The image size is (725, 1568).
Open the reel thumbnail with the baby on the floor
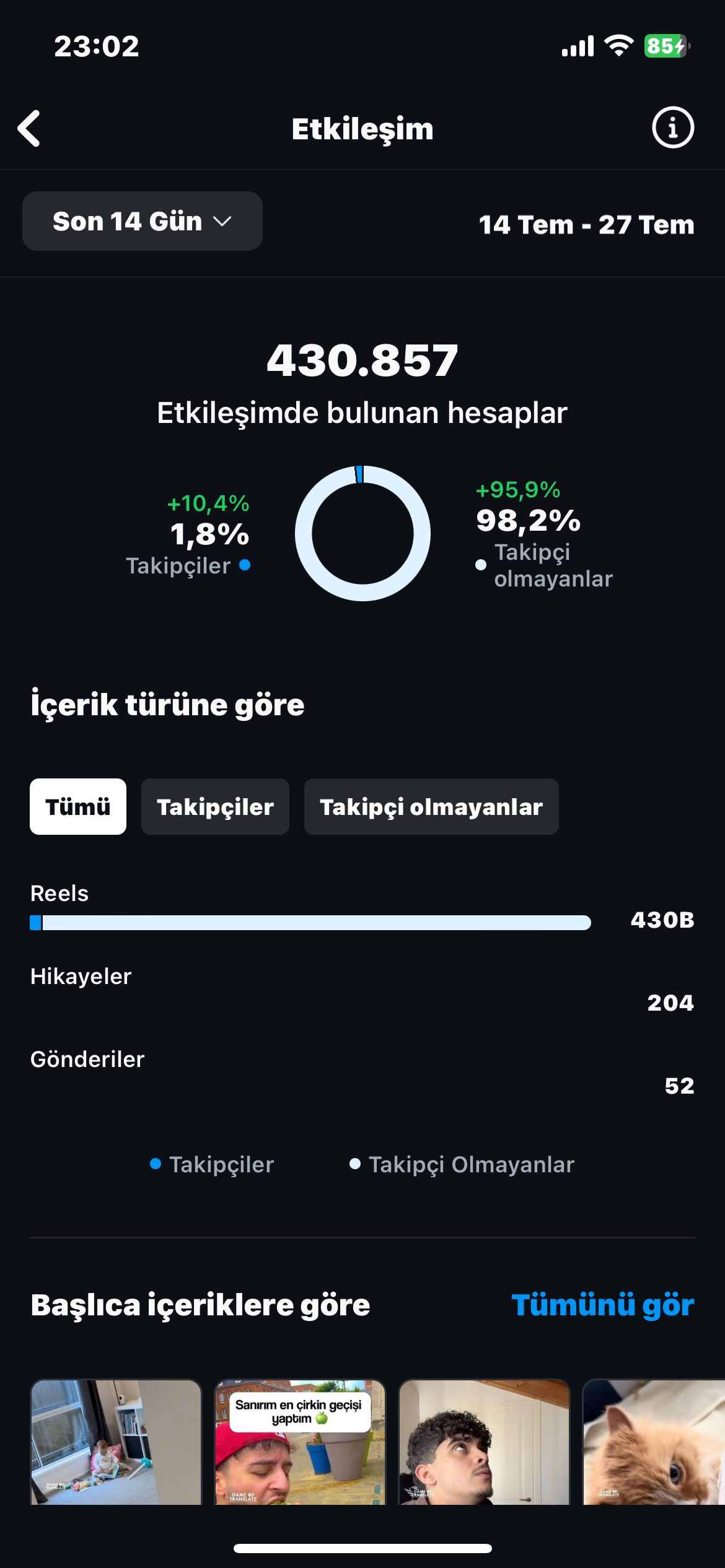tap(116, 1442)
